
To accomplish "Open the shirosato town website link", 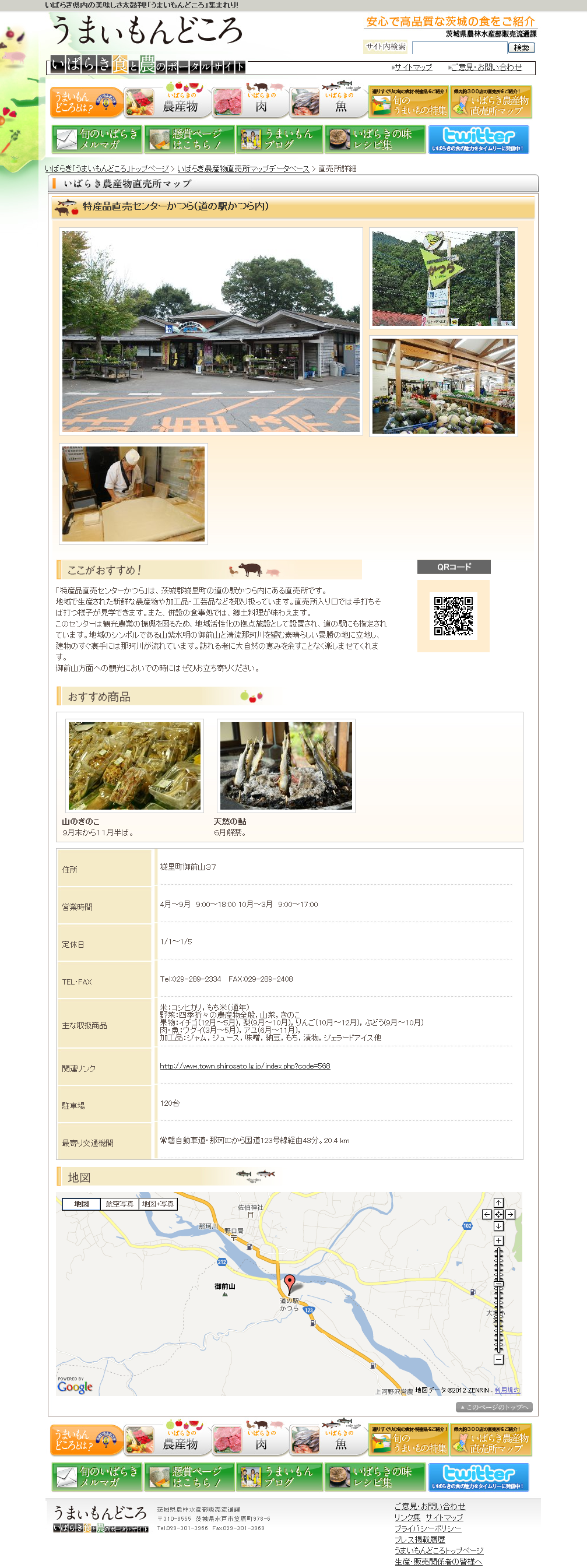I will (245, 1066).
